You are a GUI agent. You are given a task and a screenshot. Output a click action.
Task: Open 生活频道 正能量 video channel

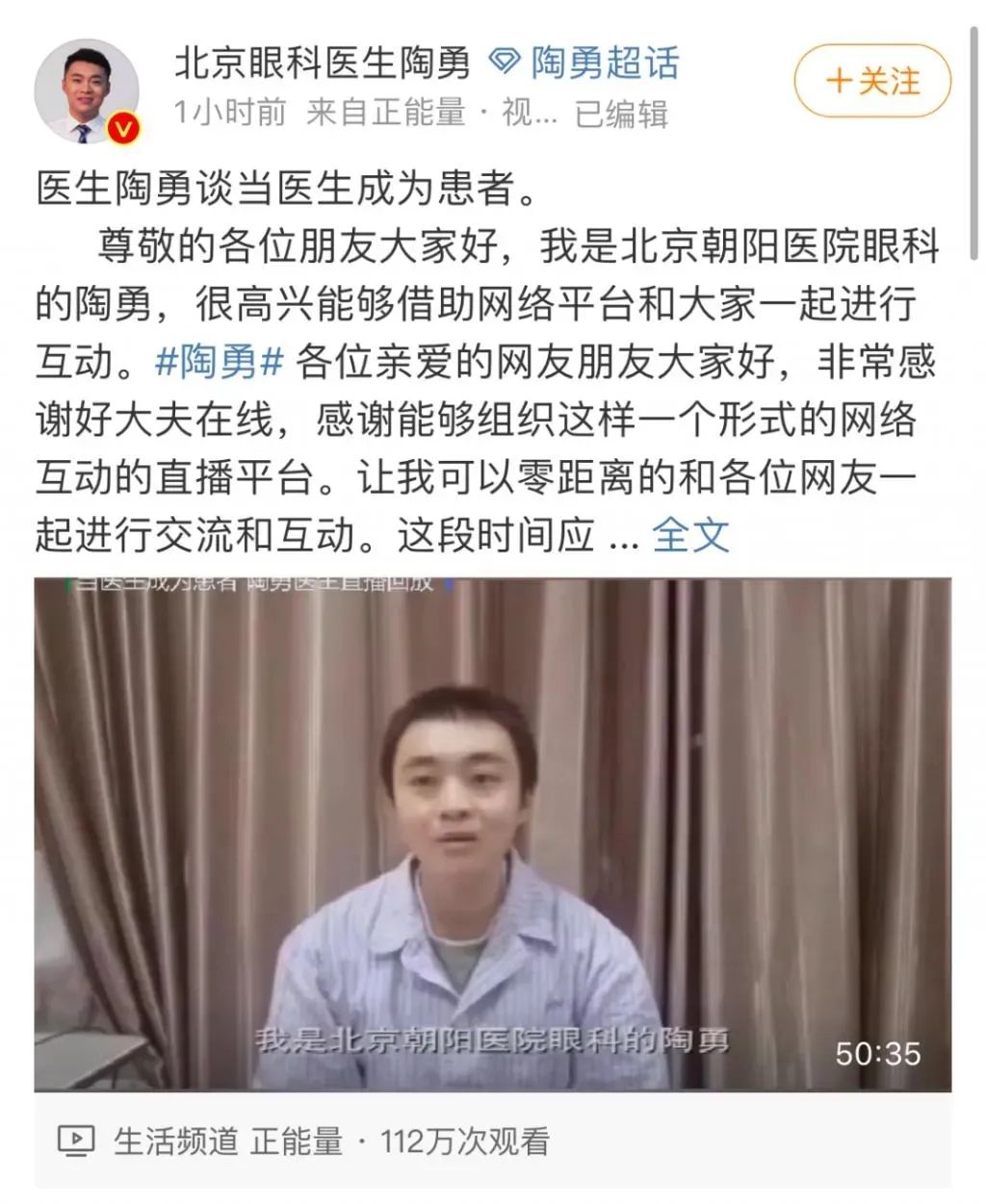(228, 1141)
